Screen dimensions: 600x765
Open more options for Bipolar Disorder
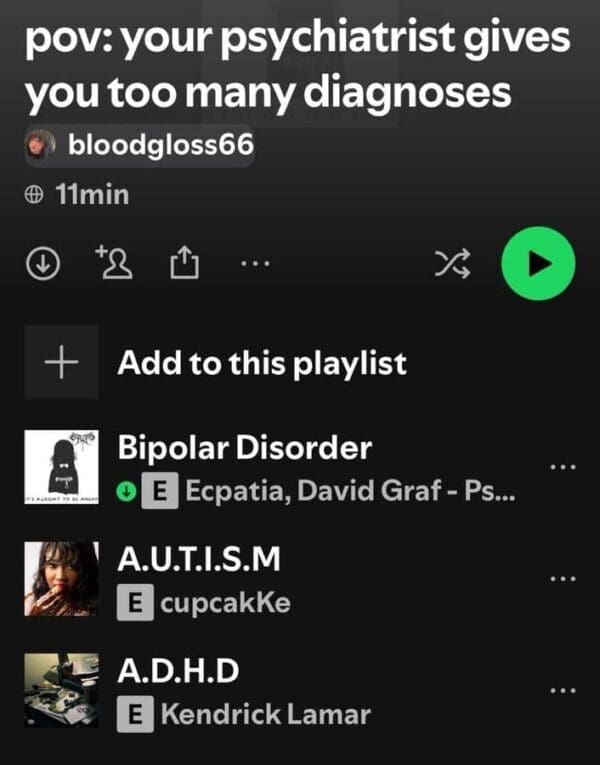[563, 468]
